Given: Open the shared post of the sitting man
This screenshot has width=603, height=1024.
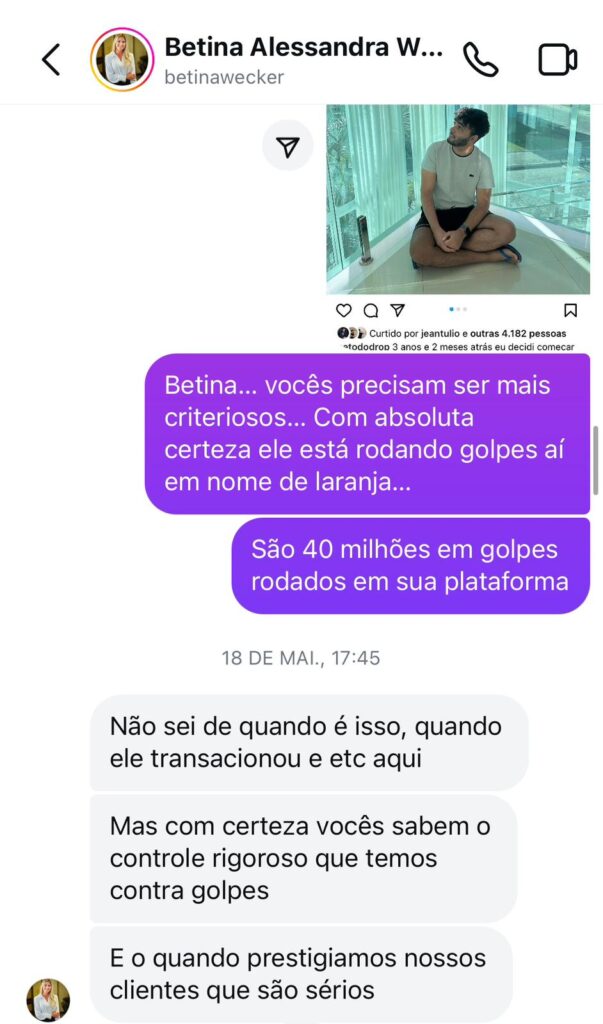Looking at the screenshot, I should (x=458, y=200).
